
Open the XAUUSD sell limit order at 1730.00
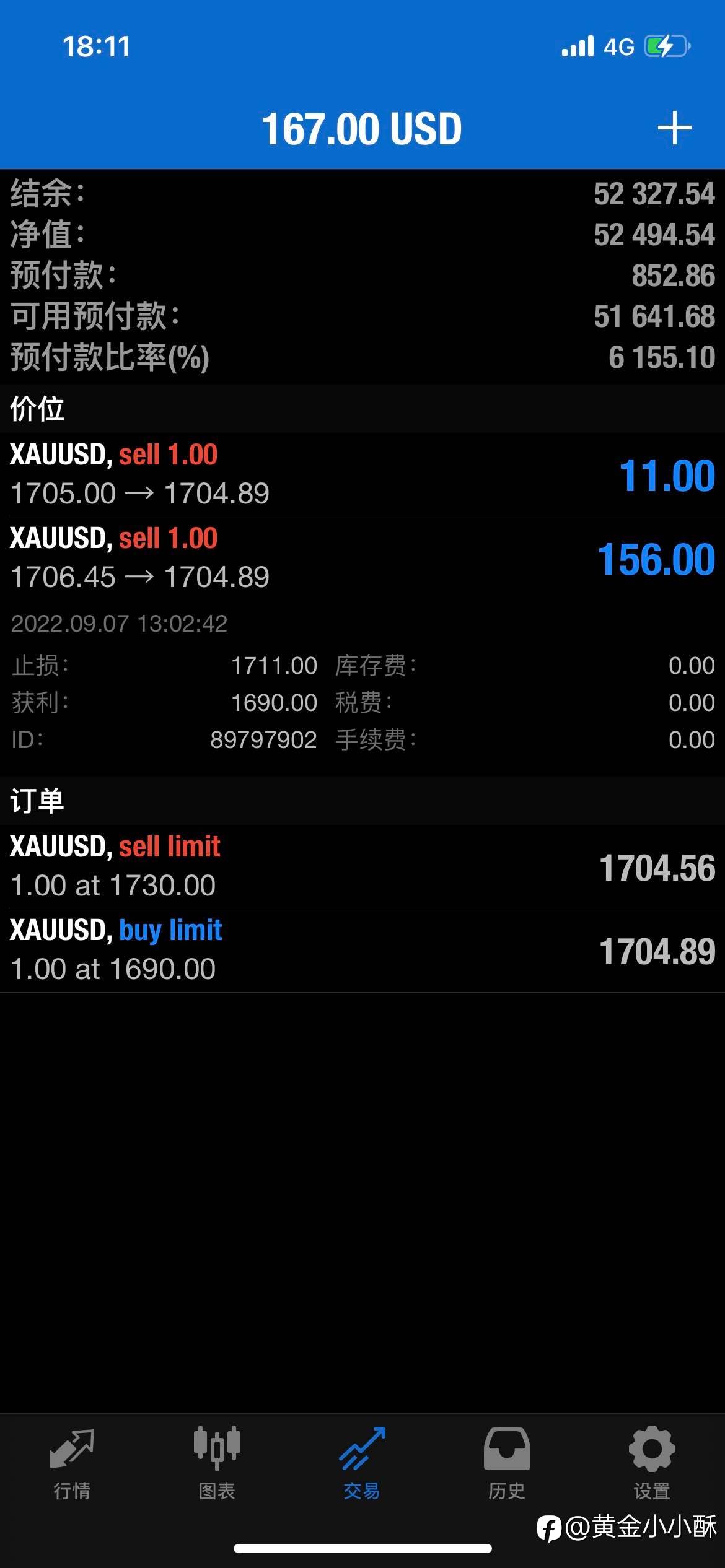pyautogui.click(x=362, y=866)
